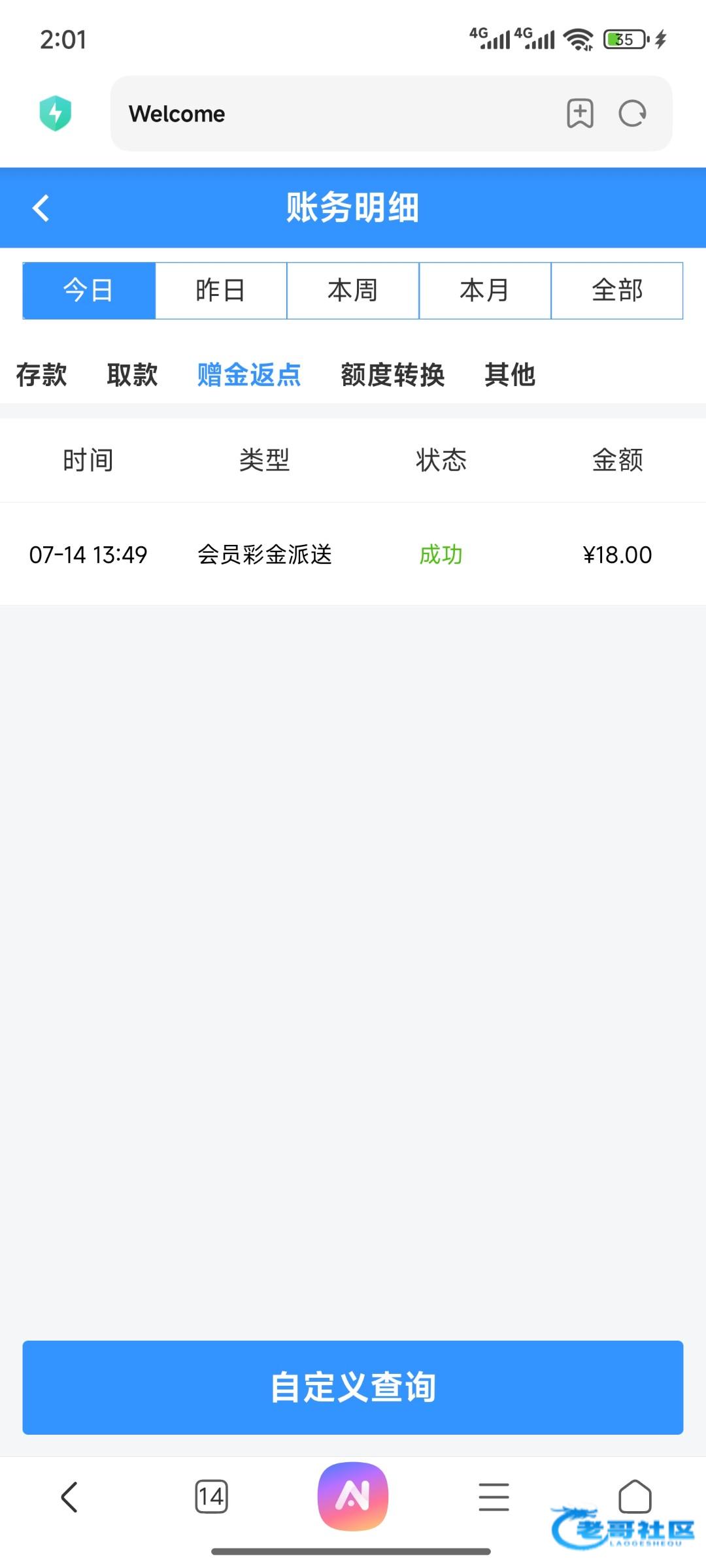Viewport: 706px width, 1568px height.
Task: Switch to 昨日 records
Action: (221, 291)
